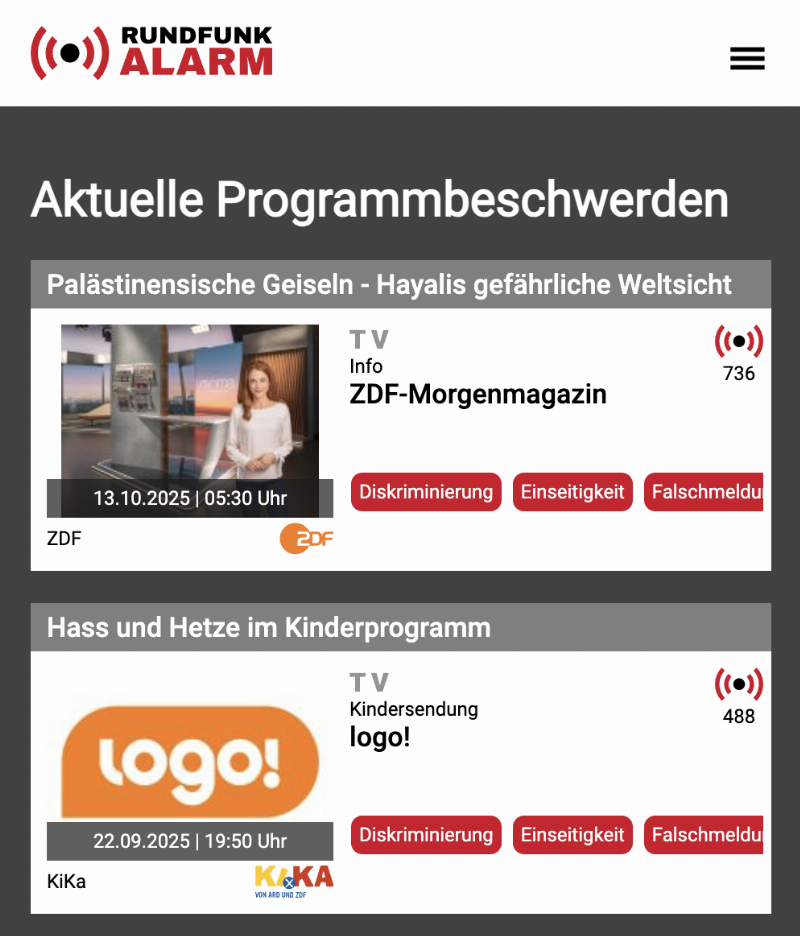Tap Falschmeldung tag under logo!
The width and height of the screenshot is (800, 936).
(704, 835)
